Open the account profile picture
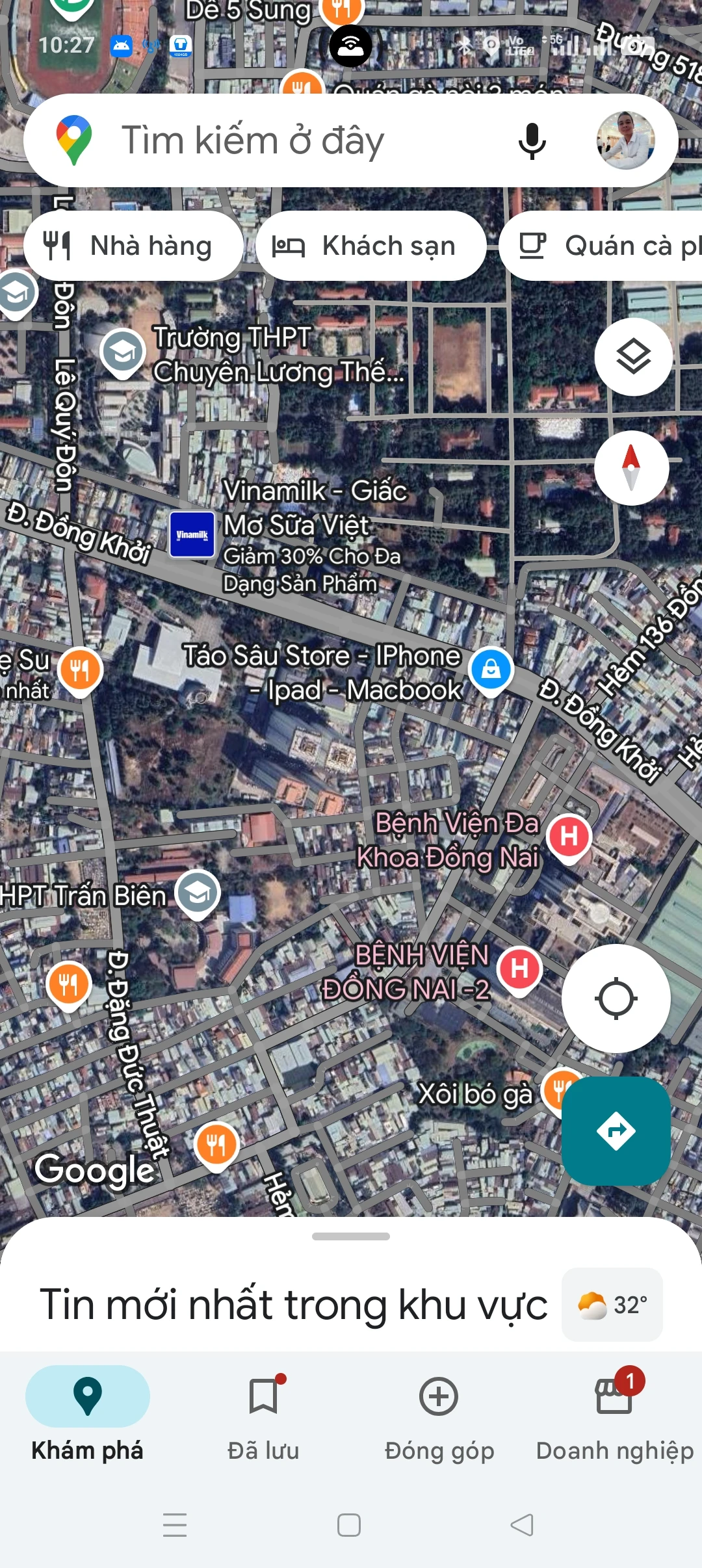The height and width of the screenshot is (1568, 702). (x=625, y=141)
